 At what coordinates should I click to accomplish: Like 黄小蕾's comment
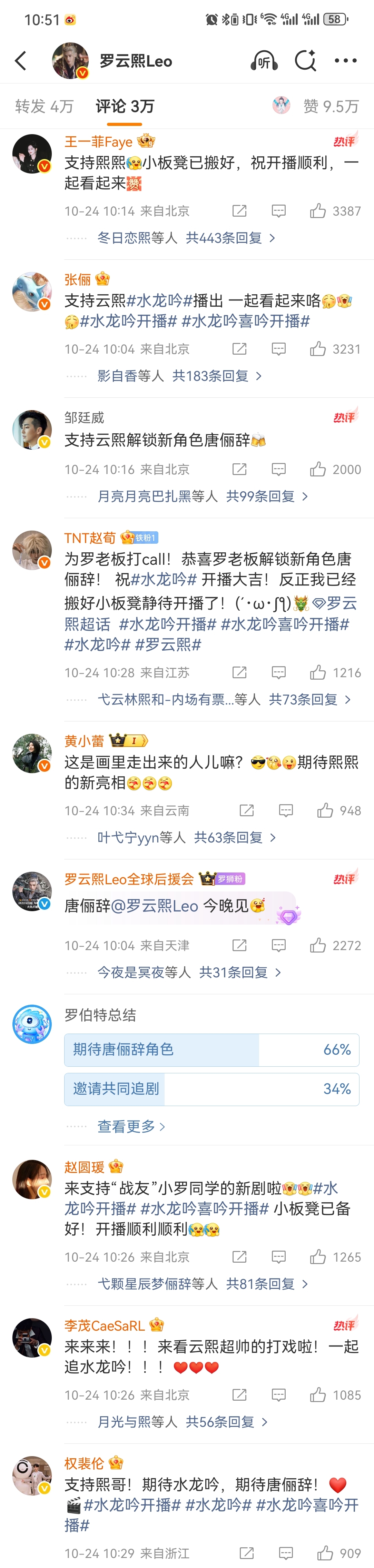325,810
